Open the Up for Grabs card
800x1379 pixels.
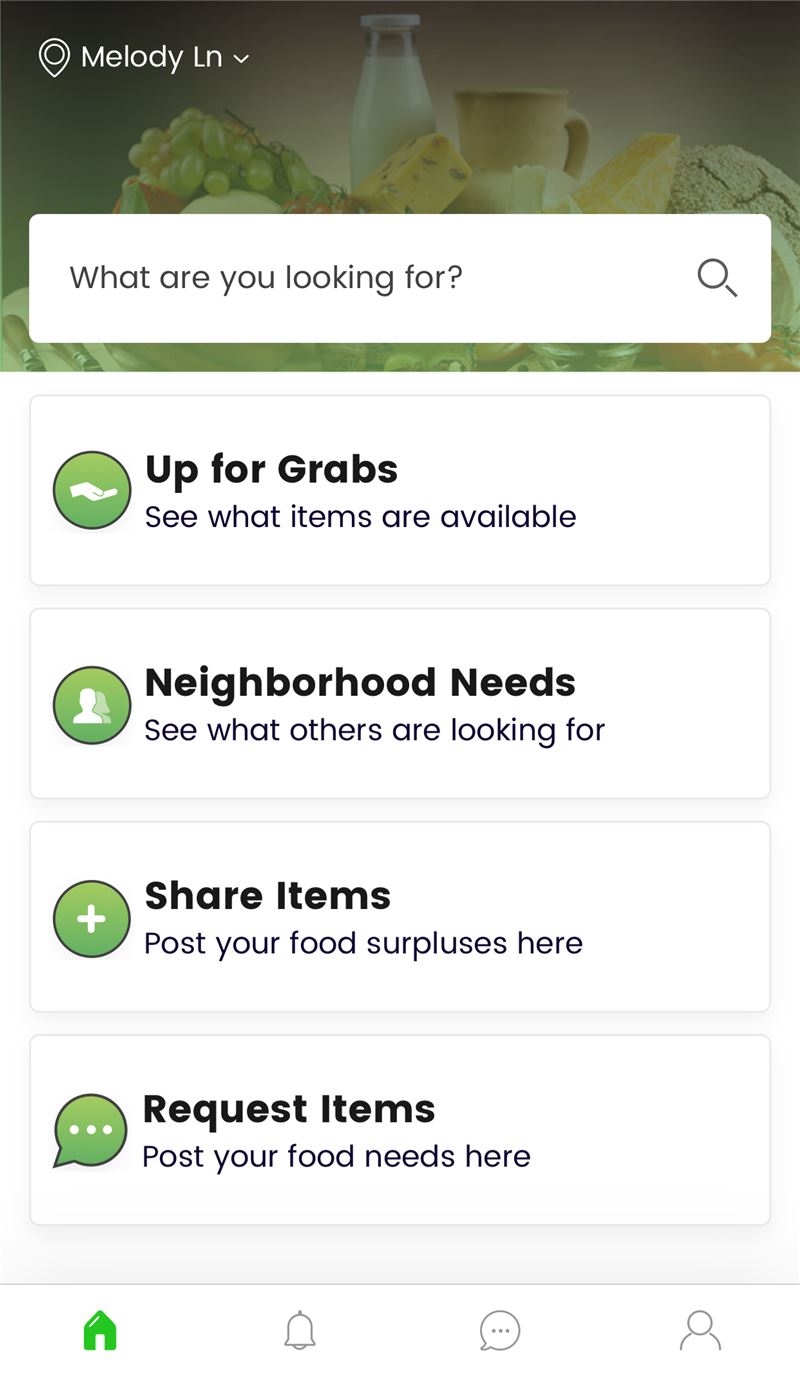click(x=400, y=490)
